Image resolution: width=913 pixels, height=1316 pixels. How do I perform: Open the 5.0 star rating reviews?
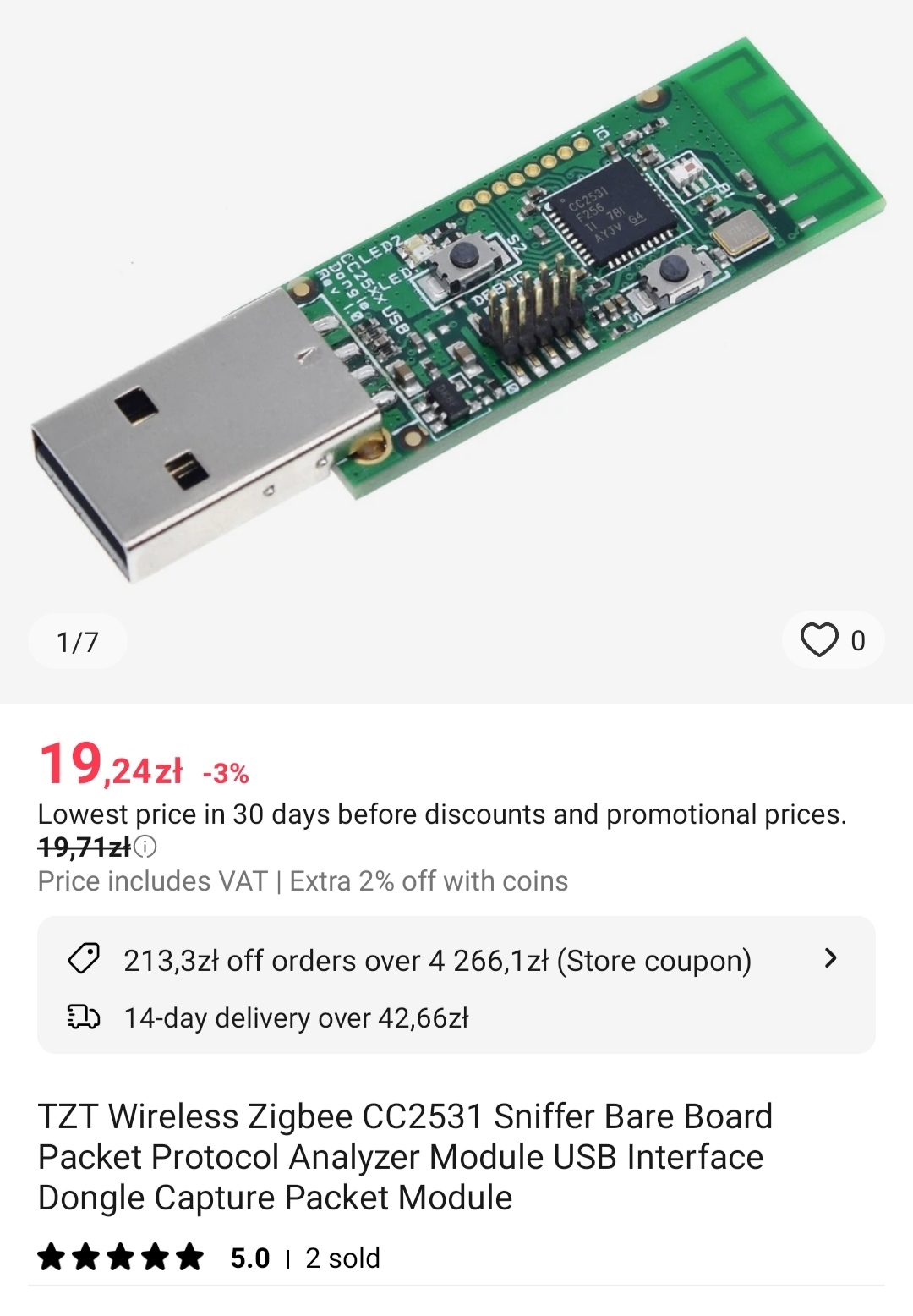152,1258
